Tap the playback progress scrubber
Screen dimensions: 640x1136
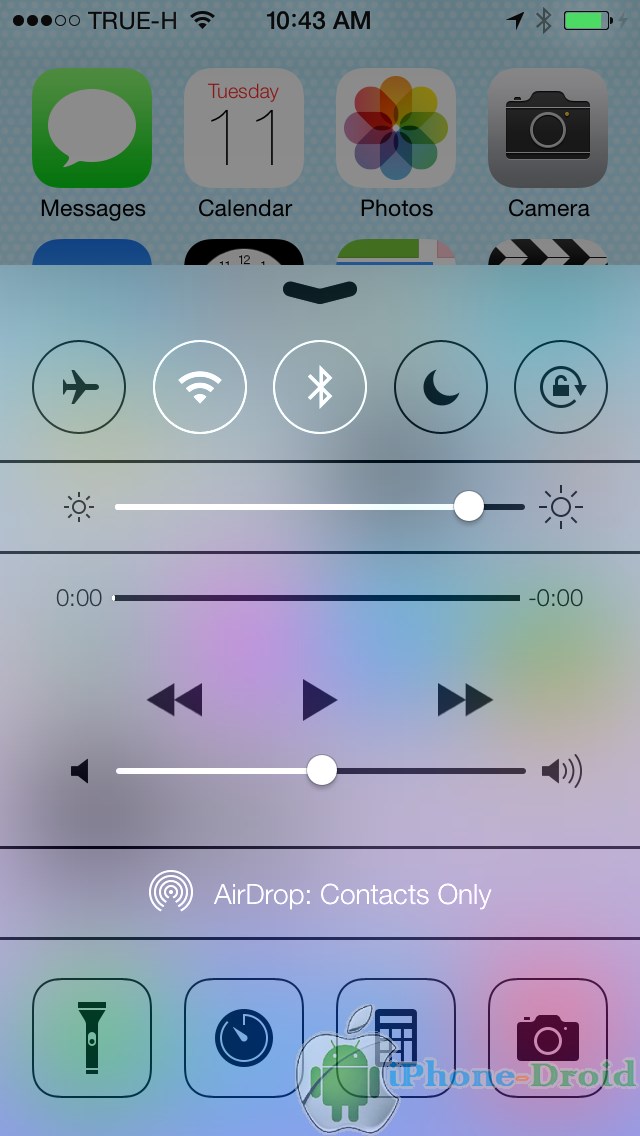coord(317,598)
